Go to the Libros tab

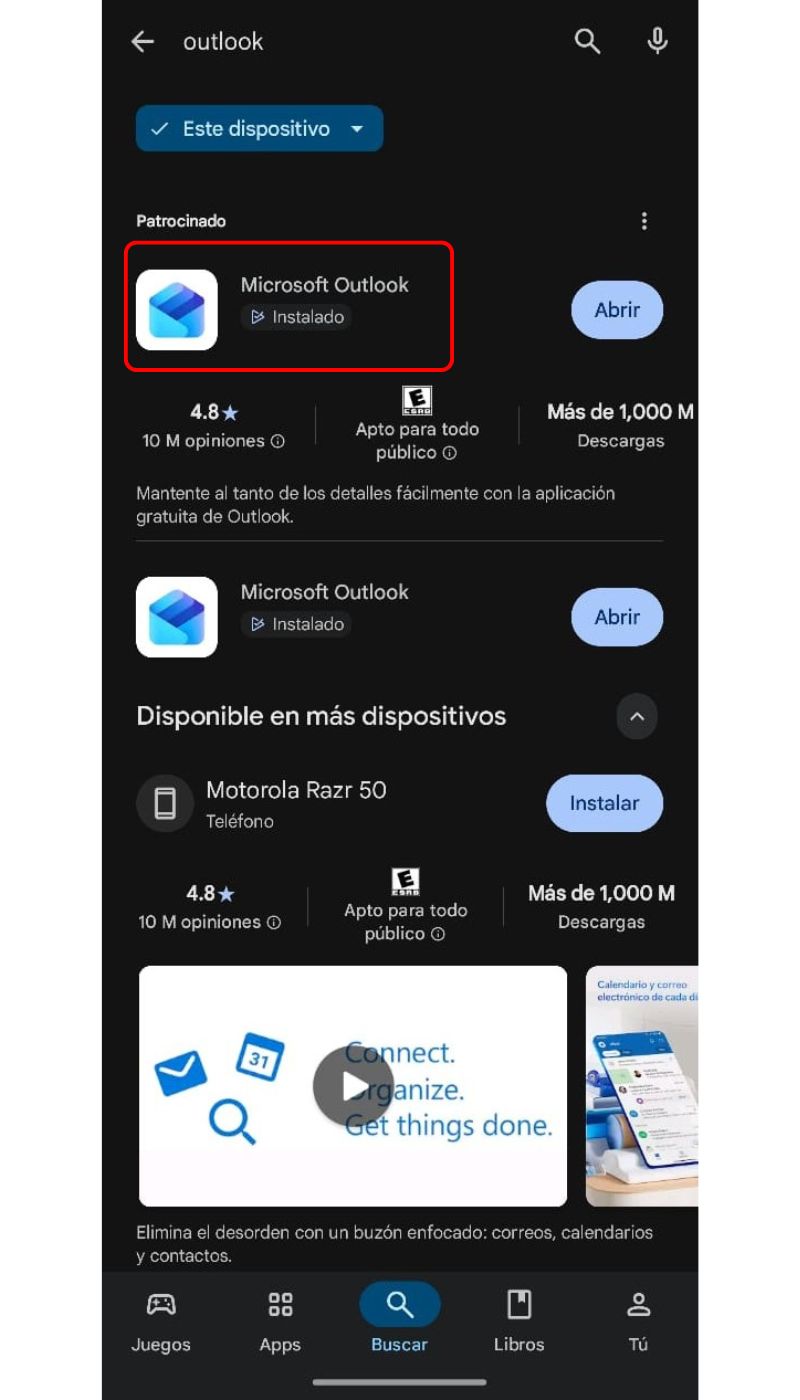pyautogui.click(x=519, y=1320)
